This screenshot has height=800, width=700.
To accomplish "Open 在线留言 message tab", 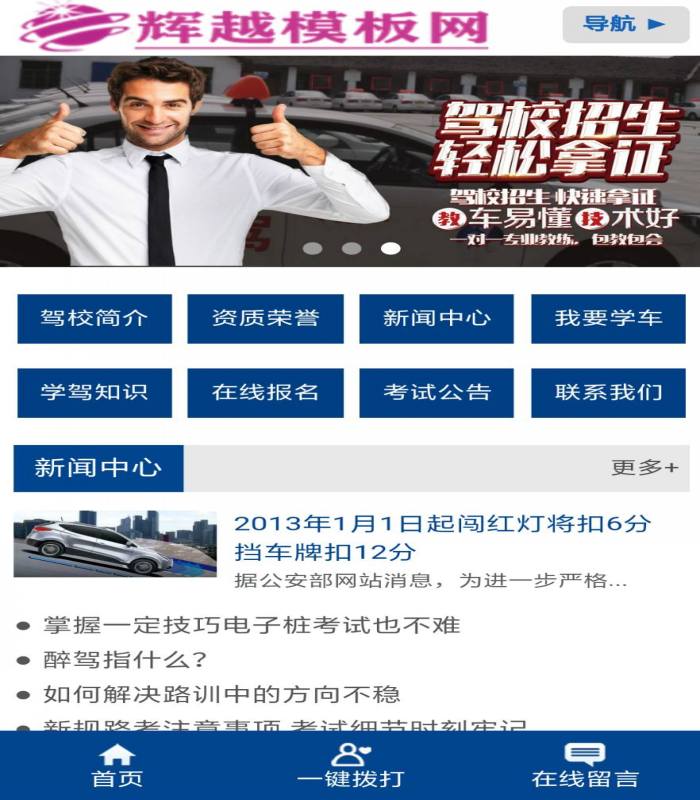I will click(x=584, y=766).
